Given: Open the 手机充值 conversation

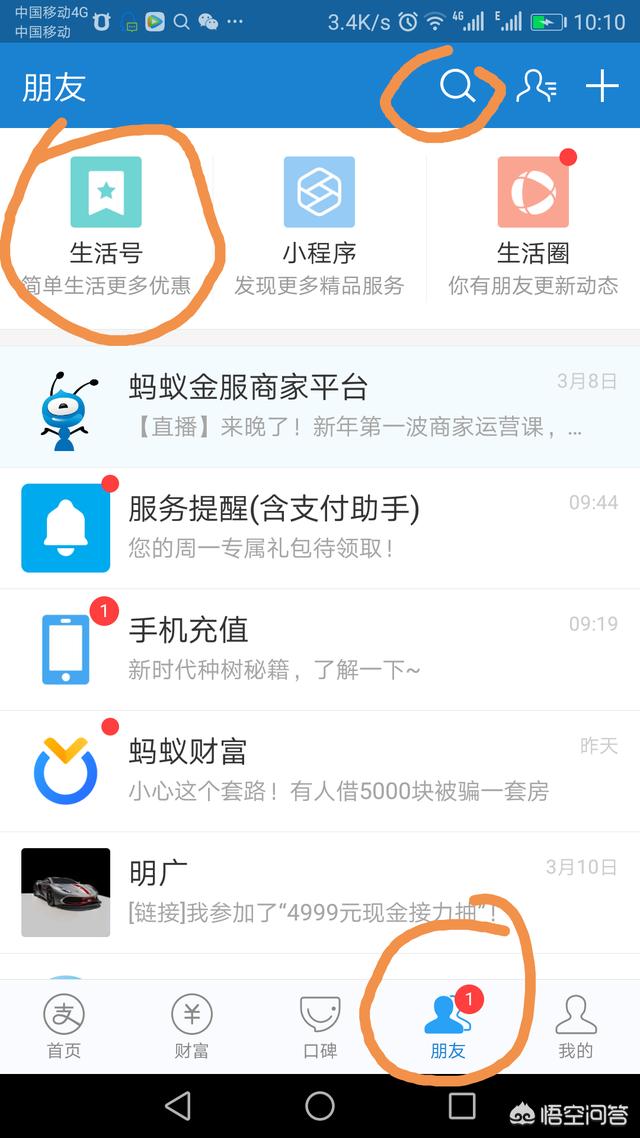Looking at the screenshot, I should click(320, 649).
